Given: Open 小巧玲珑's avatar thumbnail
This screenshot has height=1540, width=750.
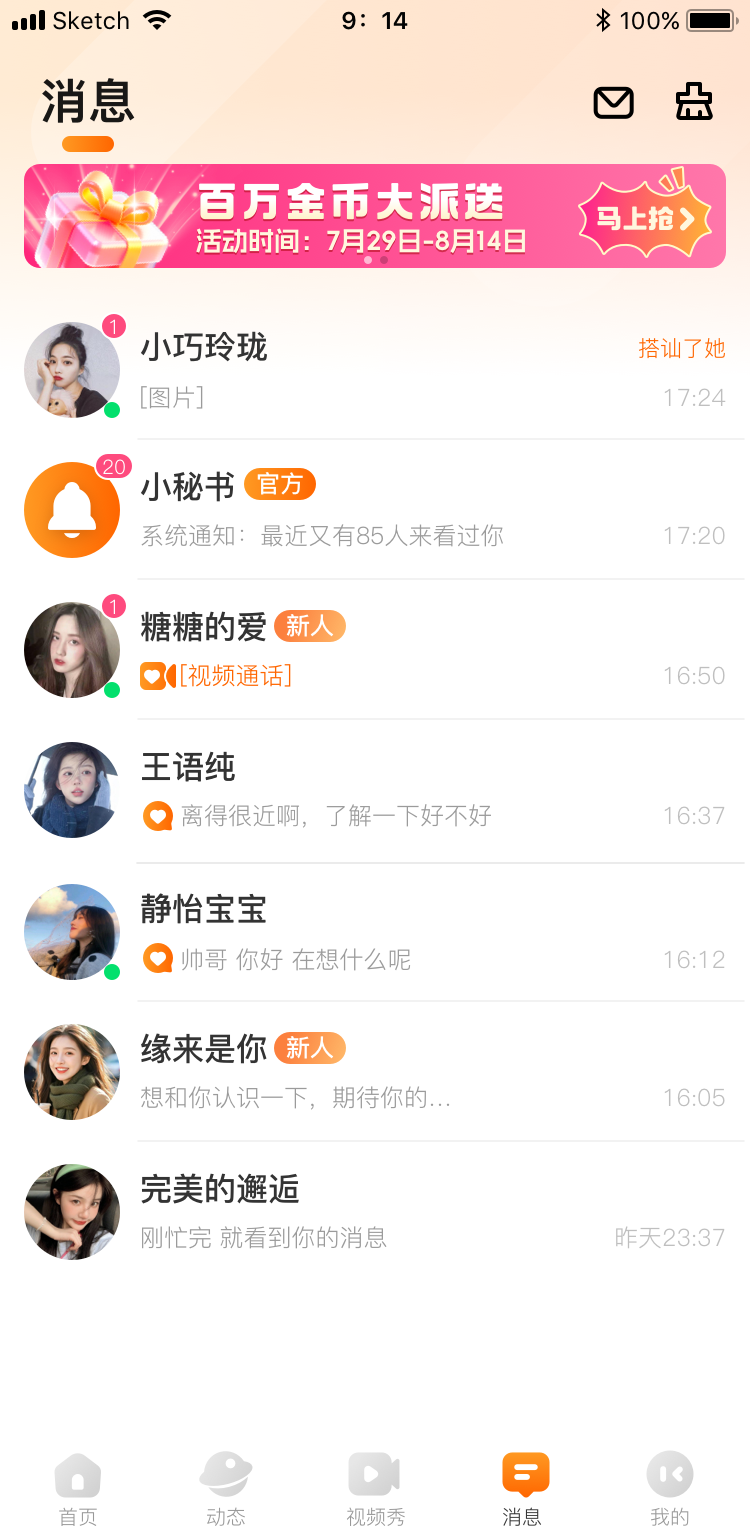Looking at the screenshot, I should pos(72,370).
